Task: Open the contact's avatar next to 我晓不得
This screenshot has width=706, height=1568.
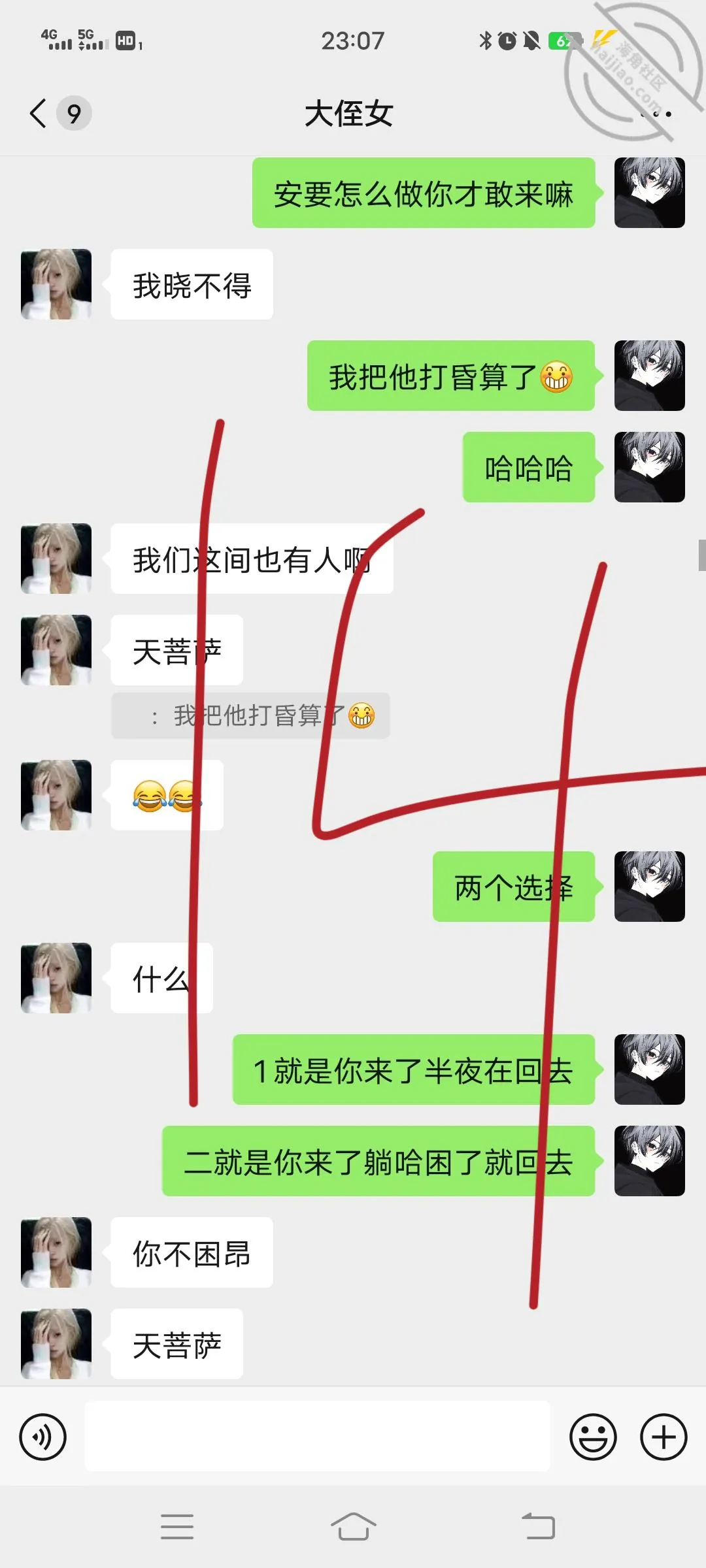Action: pos(56,284)
